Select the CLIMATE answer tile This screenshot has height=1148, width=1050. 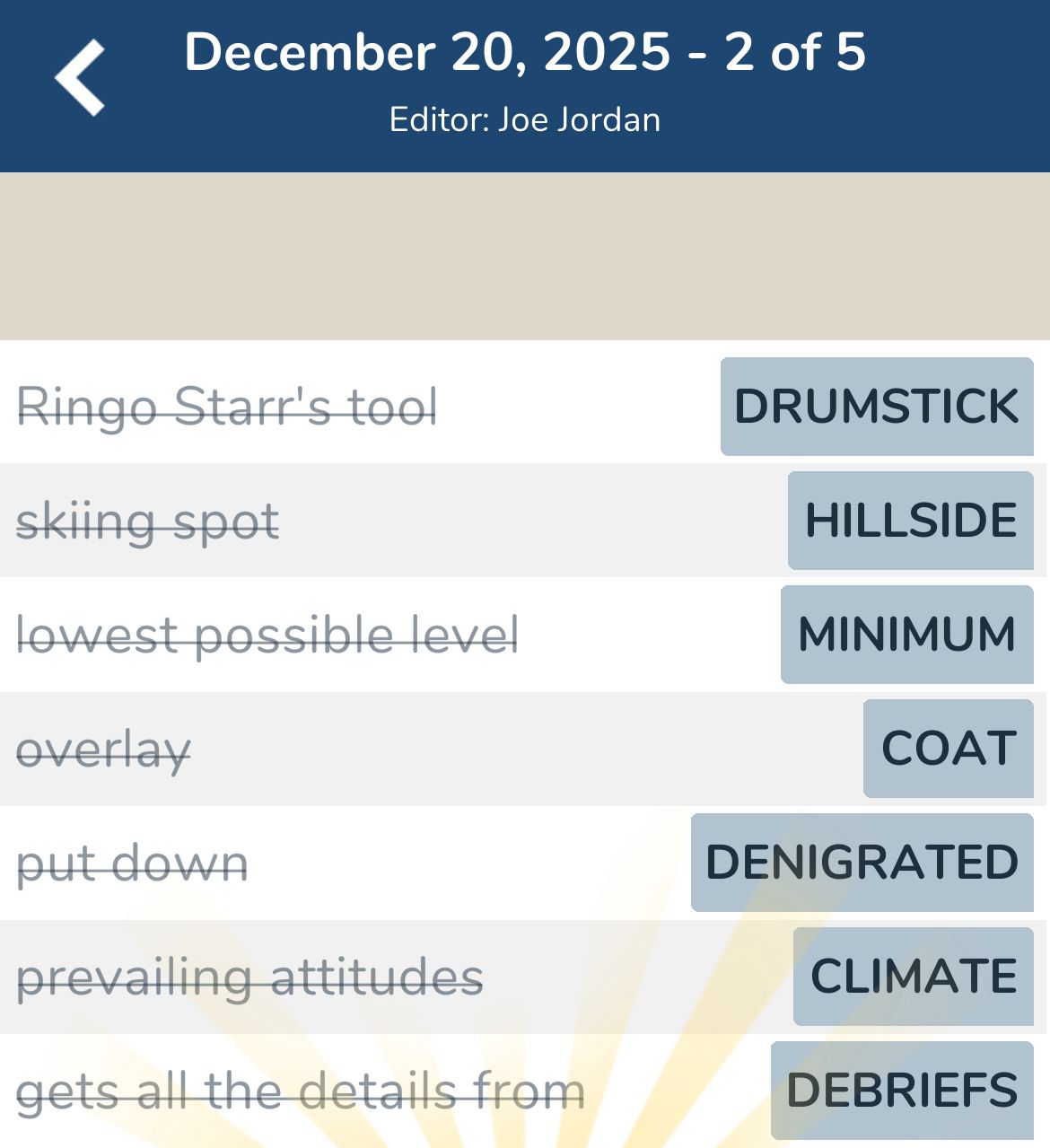point(912,977)
